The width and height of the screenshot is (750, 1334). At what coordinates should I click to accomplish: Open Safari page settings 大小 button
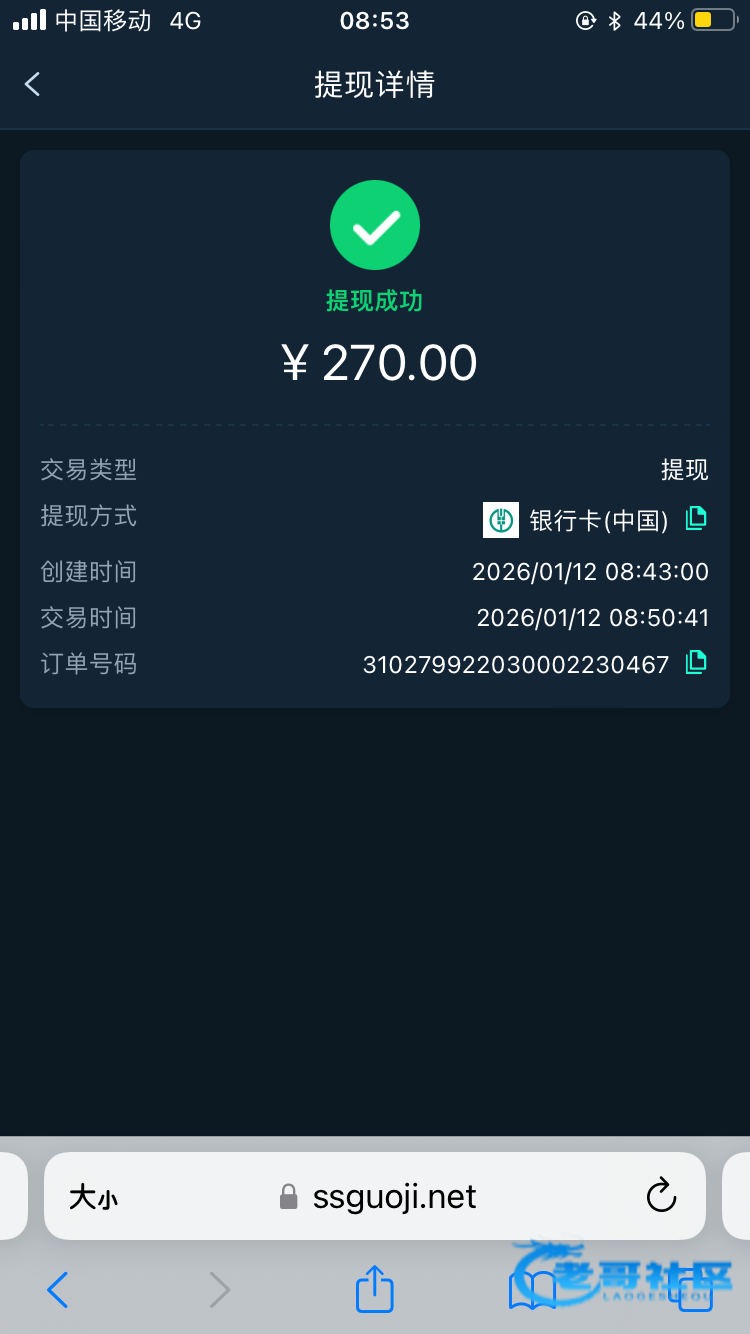tap(93, 1197)
